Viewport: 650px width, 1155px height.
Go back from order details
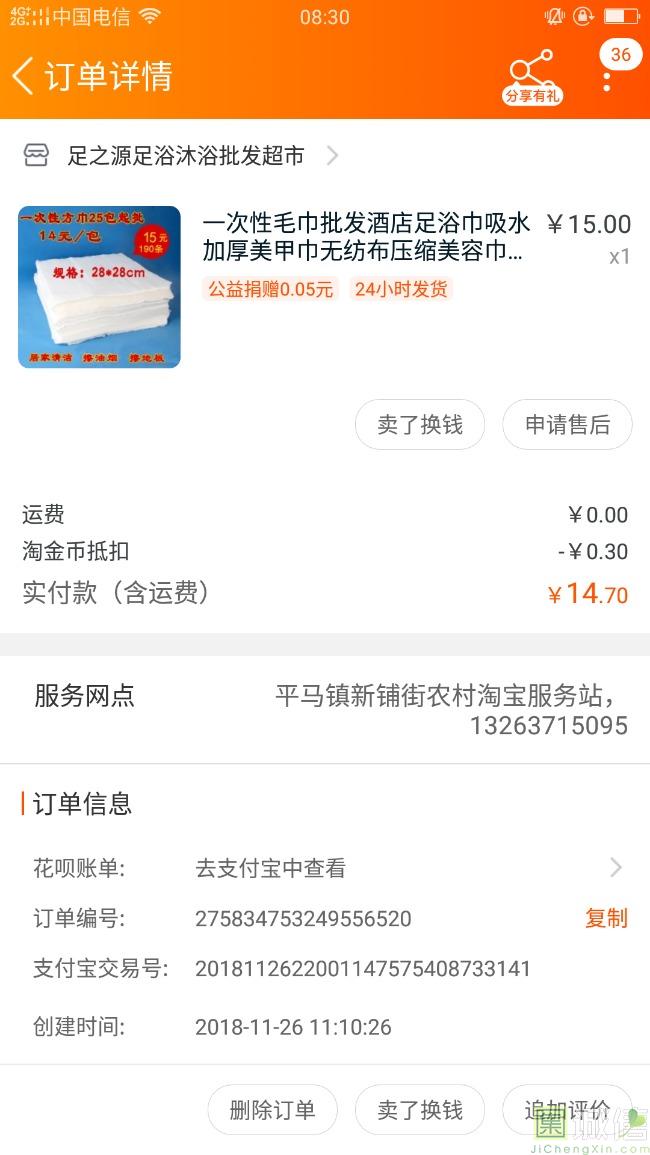pos(24,76)
